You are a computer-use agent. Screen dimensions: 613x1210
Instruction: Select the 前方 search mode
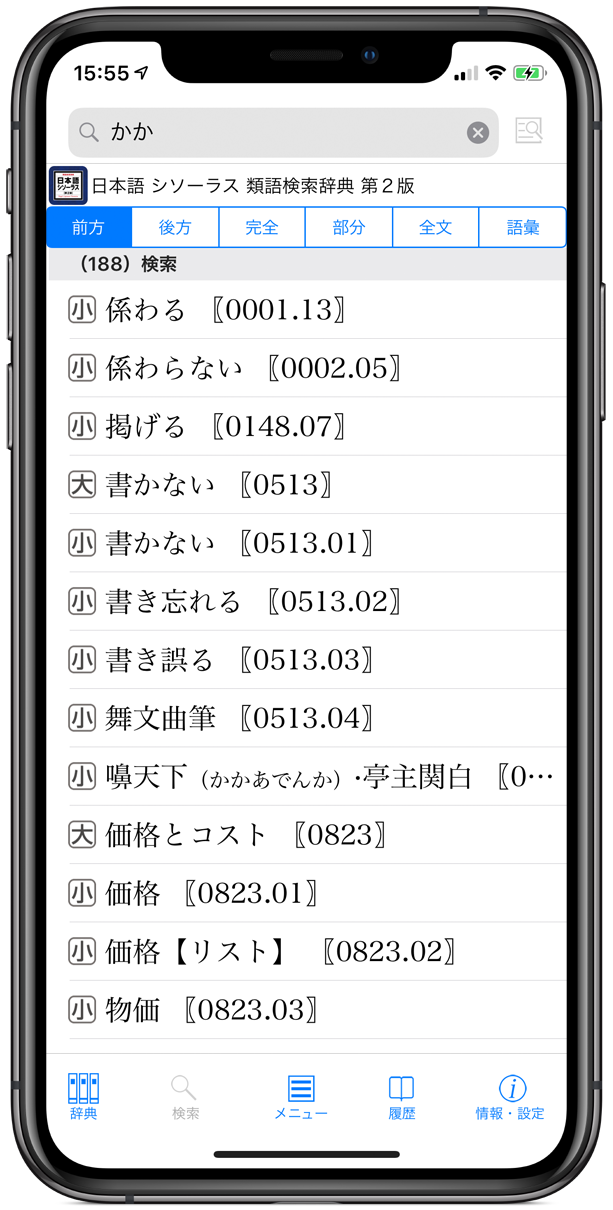[89, 227]
